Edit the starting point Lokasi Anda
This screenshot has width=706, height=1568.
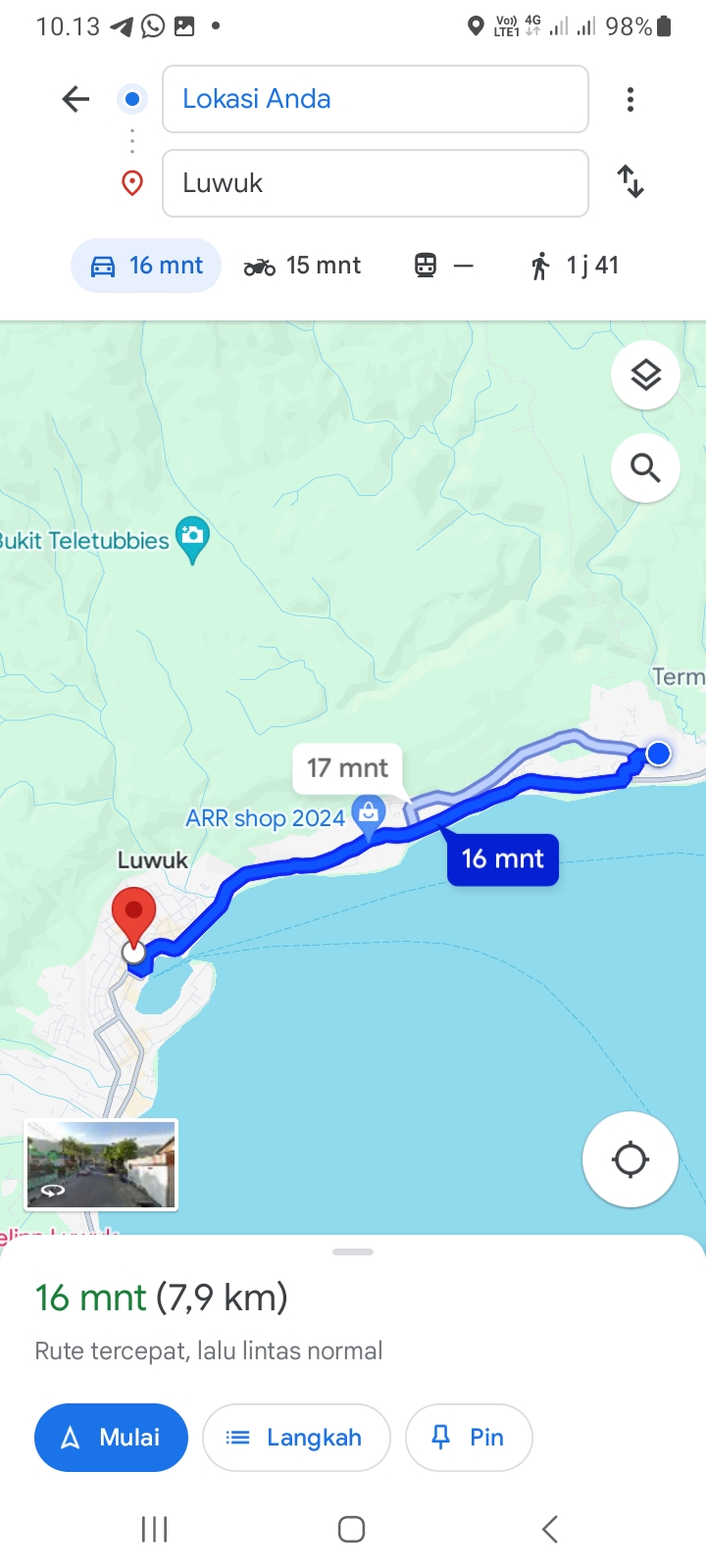point(375,99)
